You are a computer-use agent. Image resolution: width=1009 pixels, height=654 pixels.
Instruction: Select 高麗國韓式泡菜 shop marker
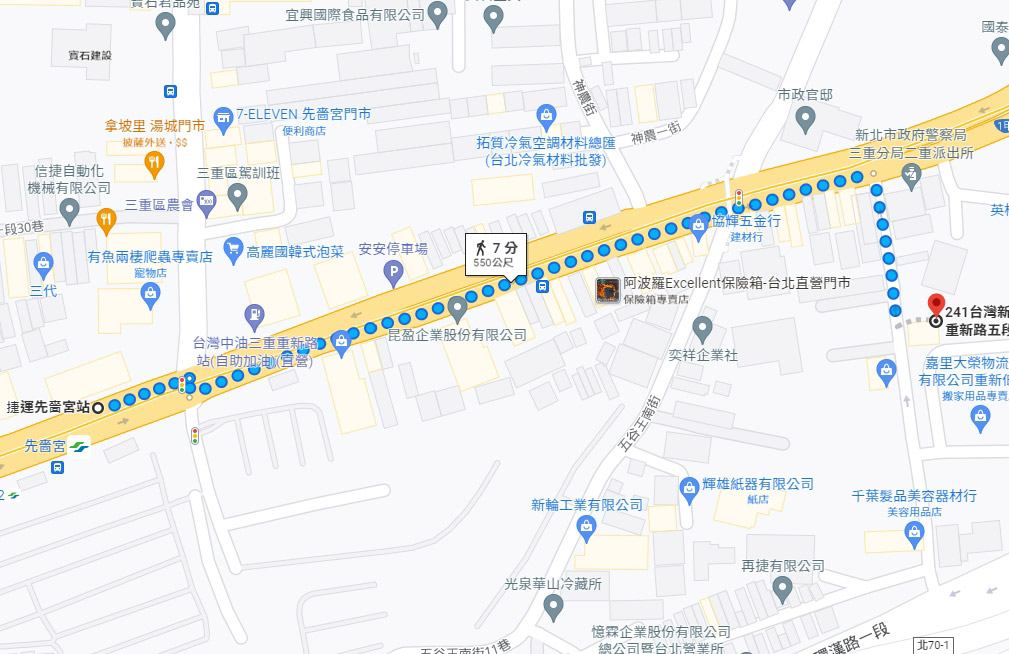pyautogui.click(x=233, y=247)
